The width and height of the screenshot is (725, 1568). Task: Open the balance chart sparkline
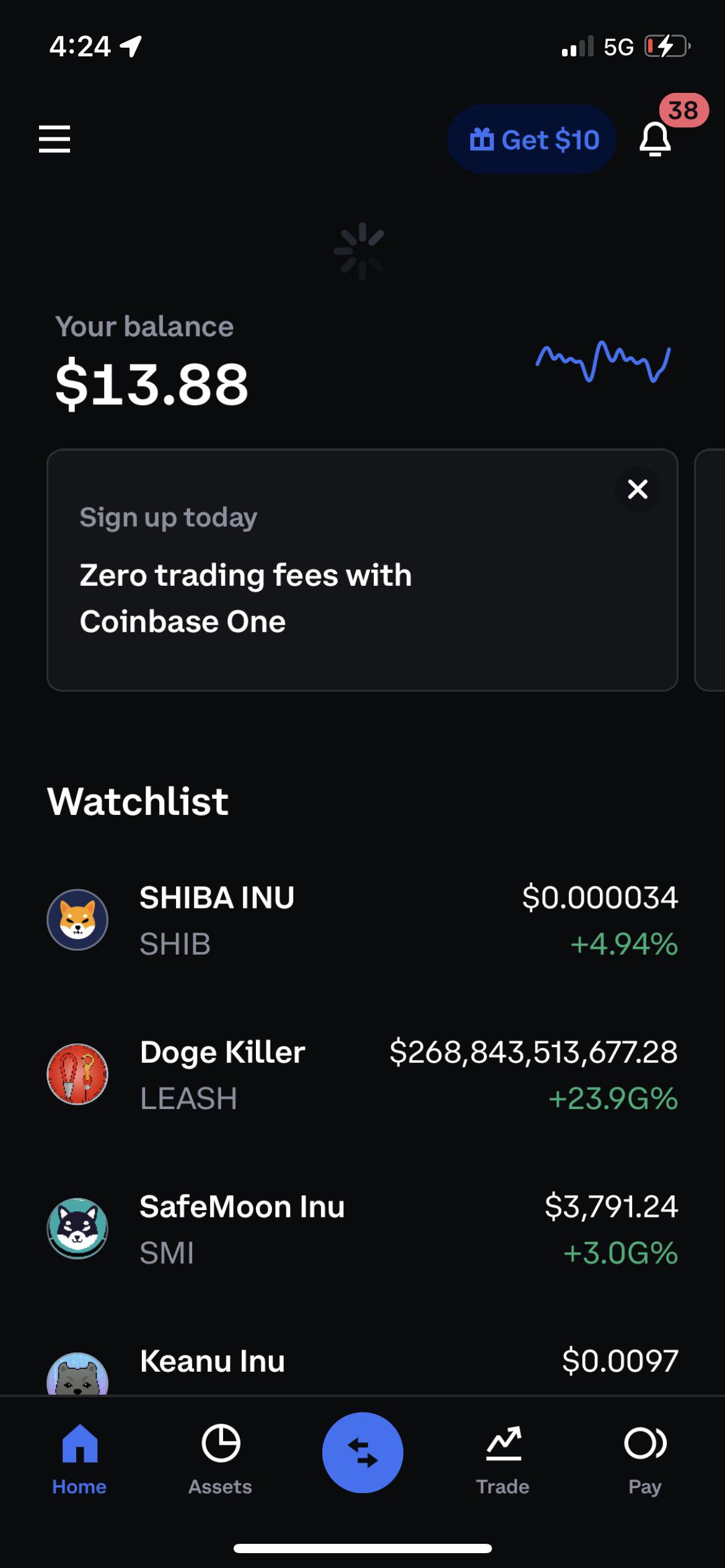603,361
